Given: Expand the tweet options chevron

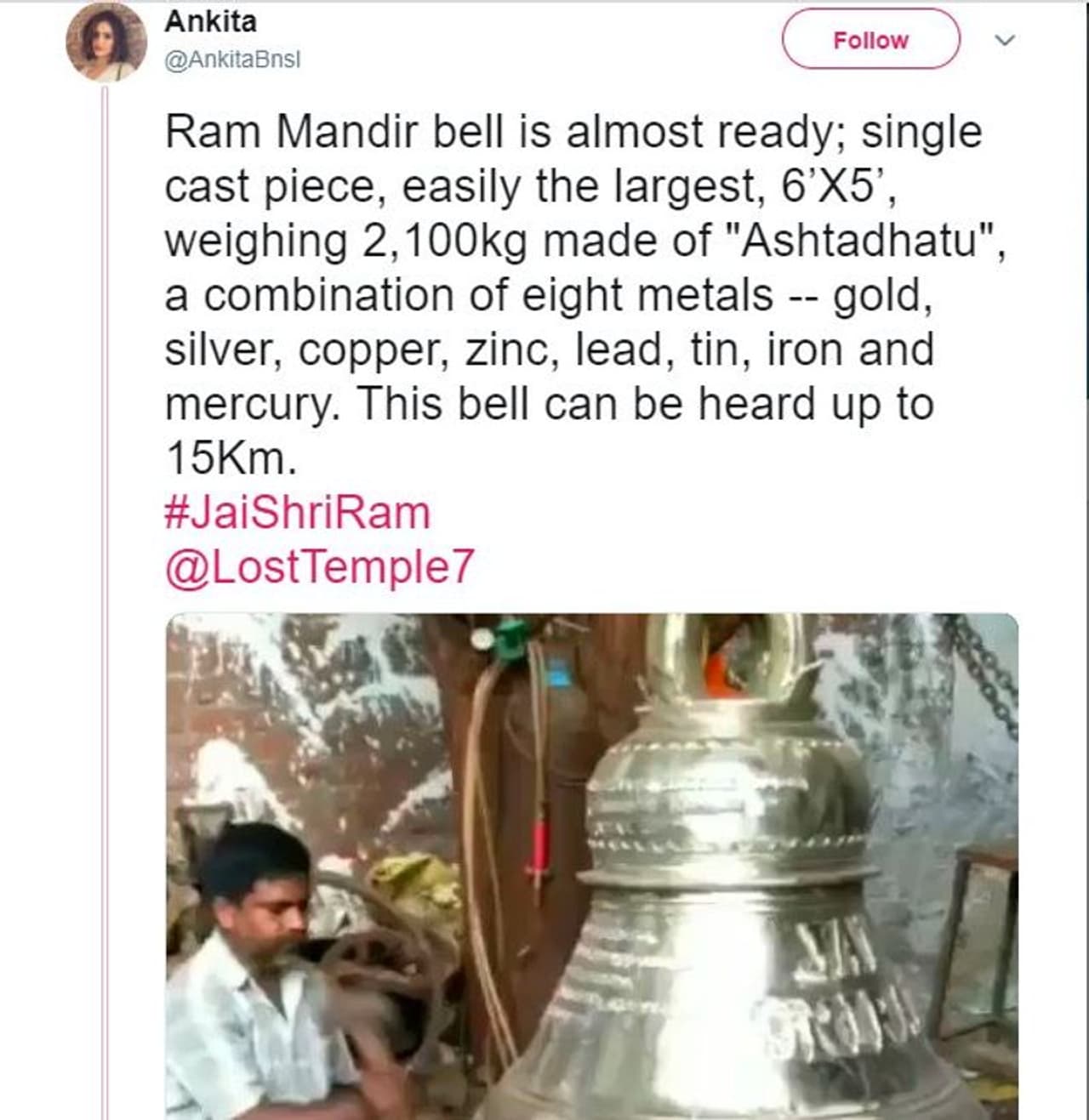Looking at the screenshot, I should point(1005,40).
